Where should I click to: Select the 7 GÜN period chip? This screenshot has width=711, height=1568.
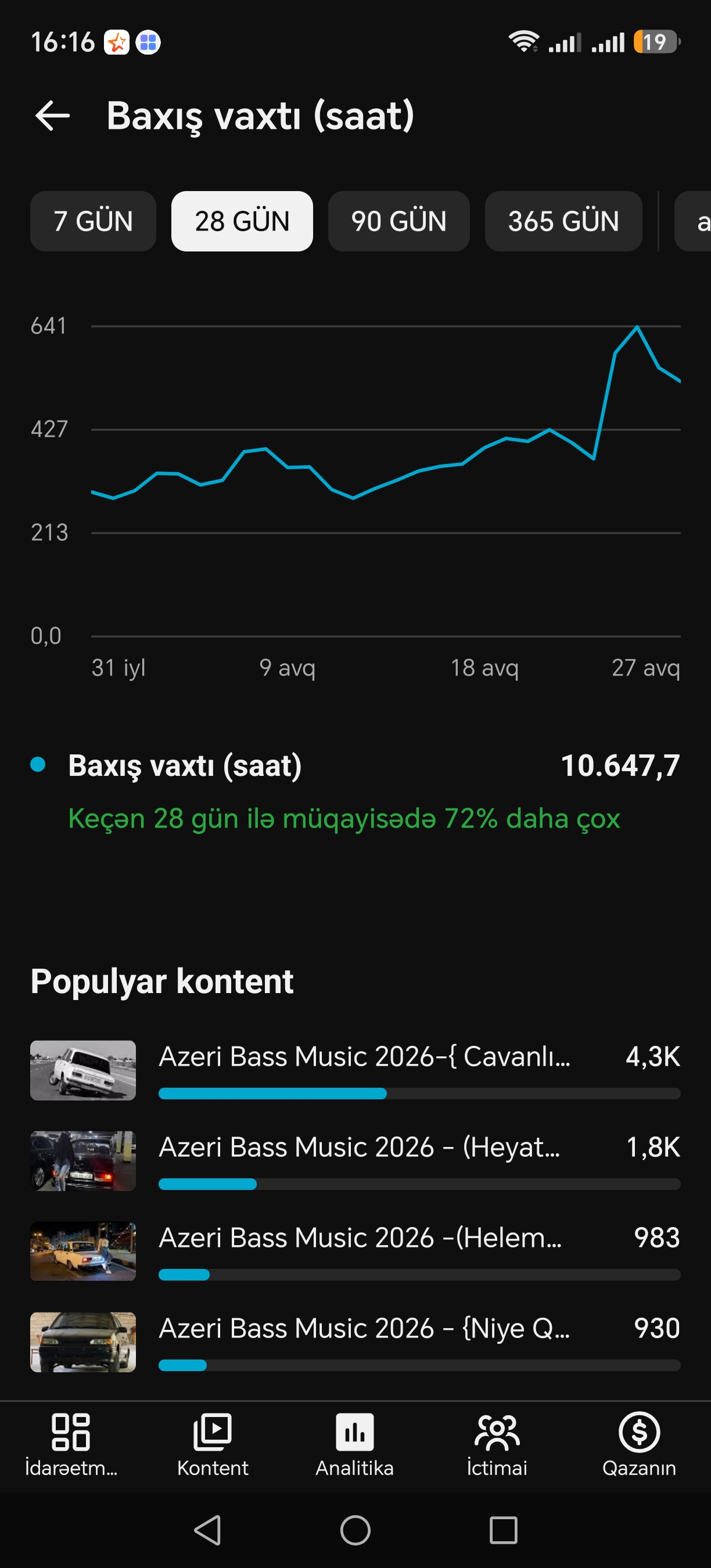click(x=93, y=221)
